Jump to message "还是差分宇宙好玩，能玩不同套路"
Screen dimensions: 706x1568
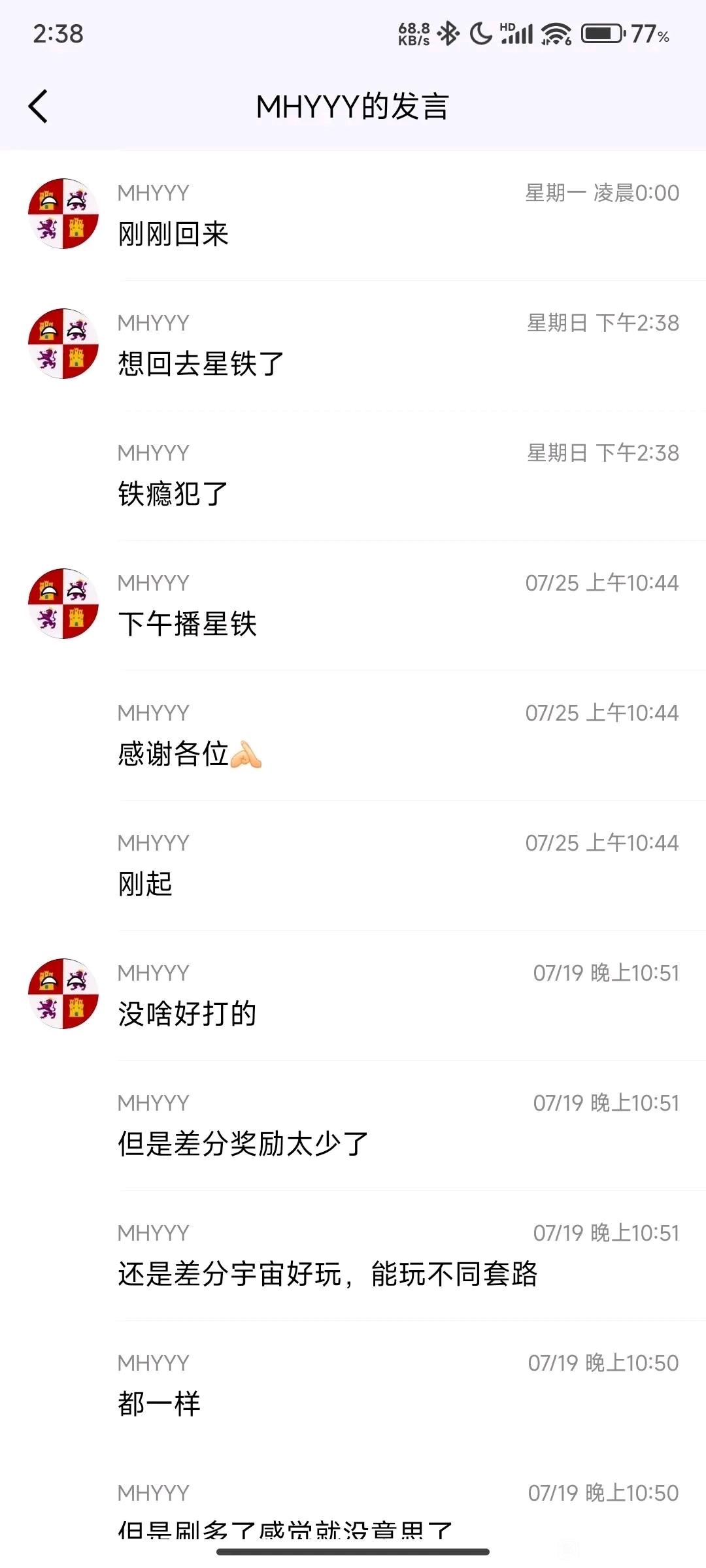[x=328, y=1274]
